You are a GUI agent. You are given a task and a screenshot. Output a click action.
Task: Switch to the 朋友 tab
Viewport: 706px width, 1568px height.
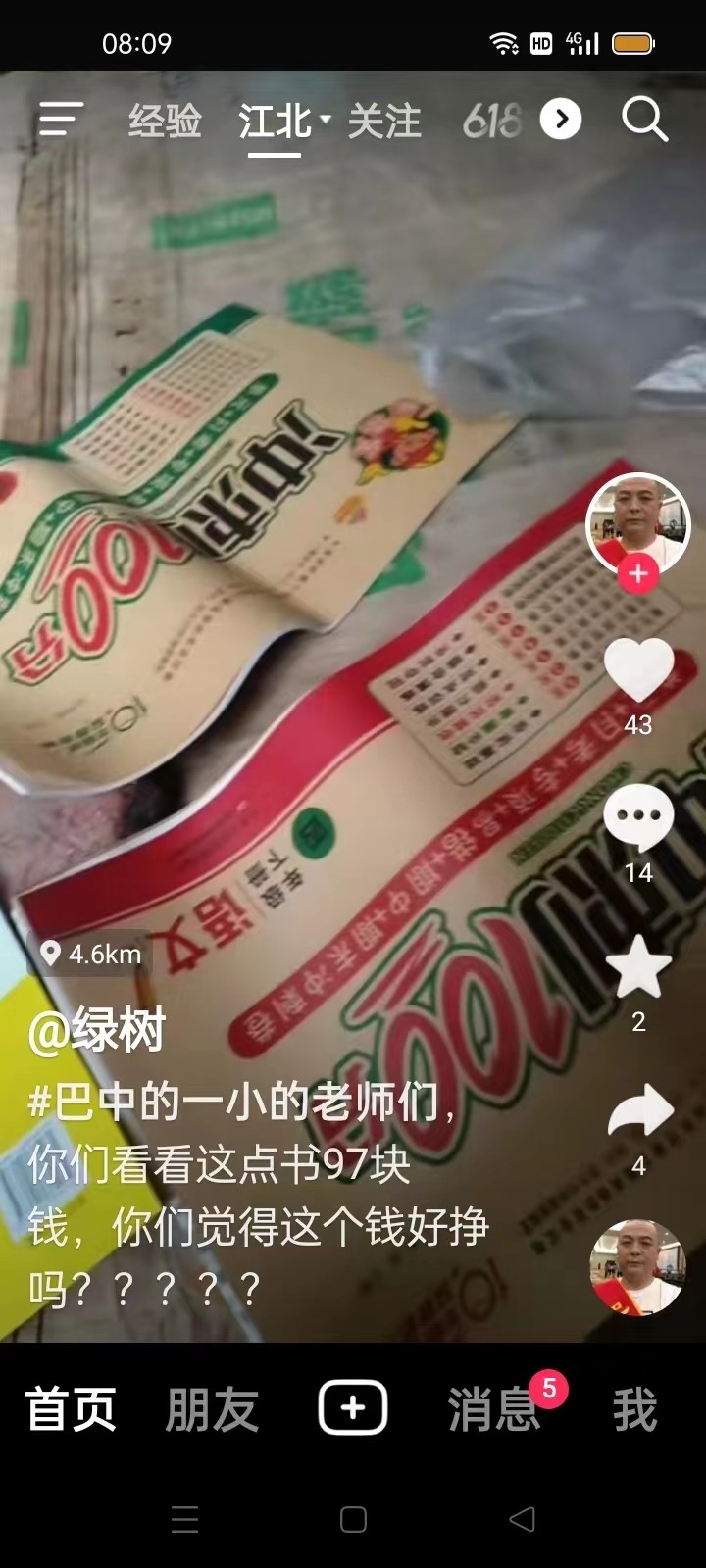(x=212, y=1410)
